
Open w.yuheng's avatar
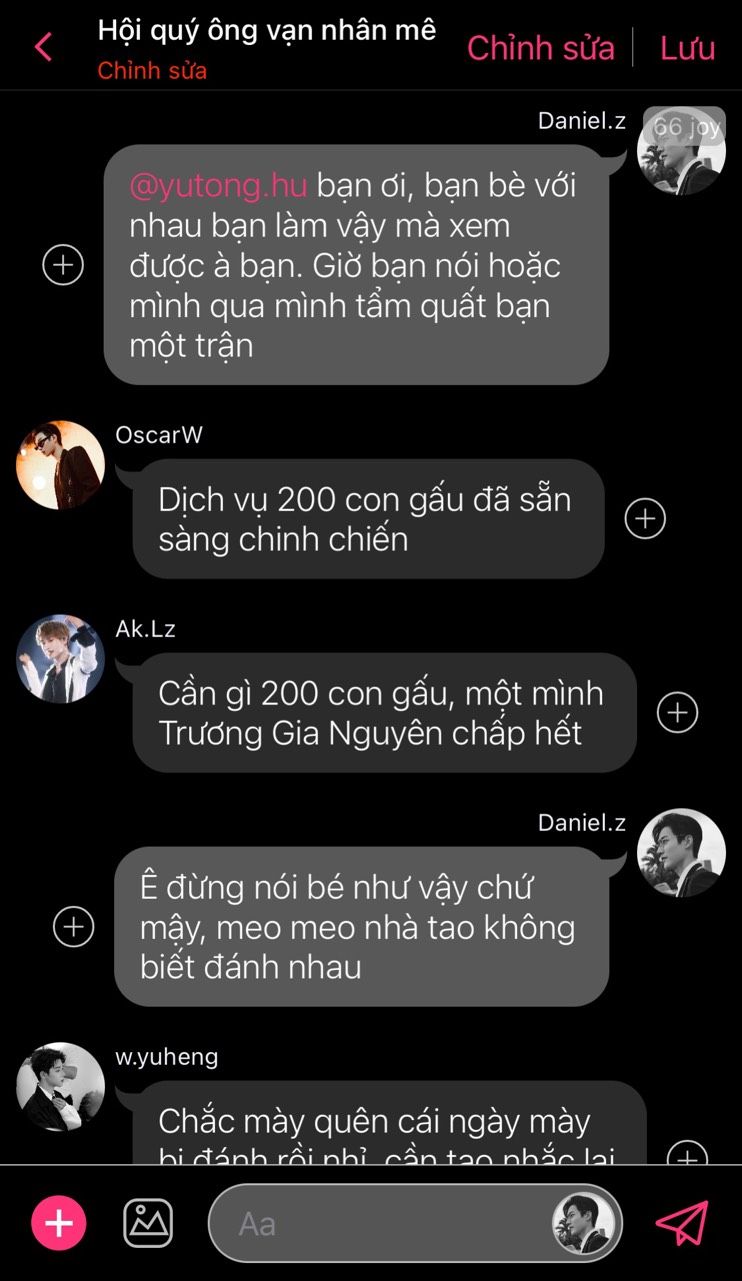pos(61,1087)
